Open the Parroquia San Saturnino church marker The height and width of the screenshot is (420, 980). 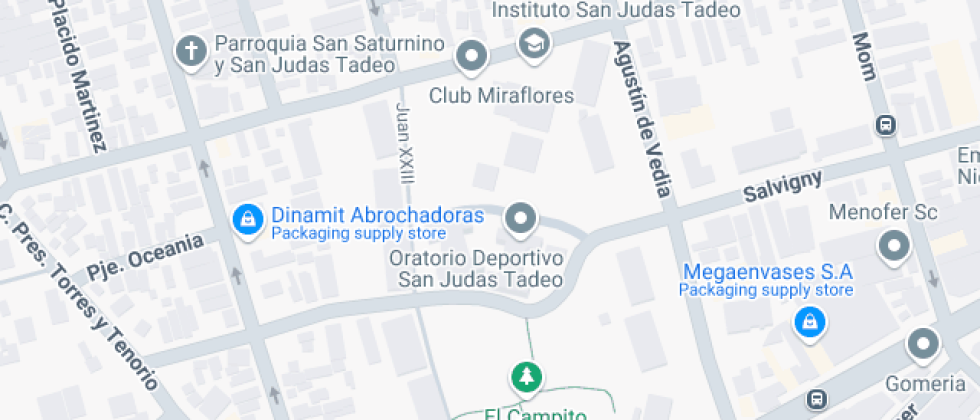pyautogui.click(x=188, y=50)
